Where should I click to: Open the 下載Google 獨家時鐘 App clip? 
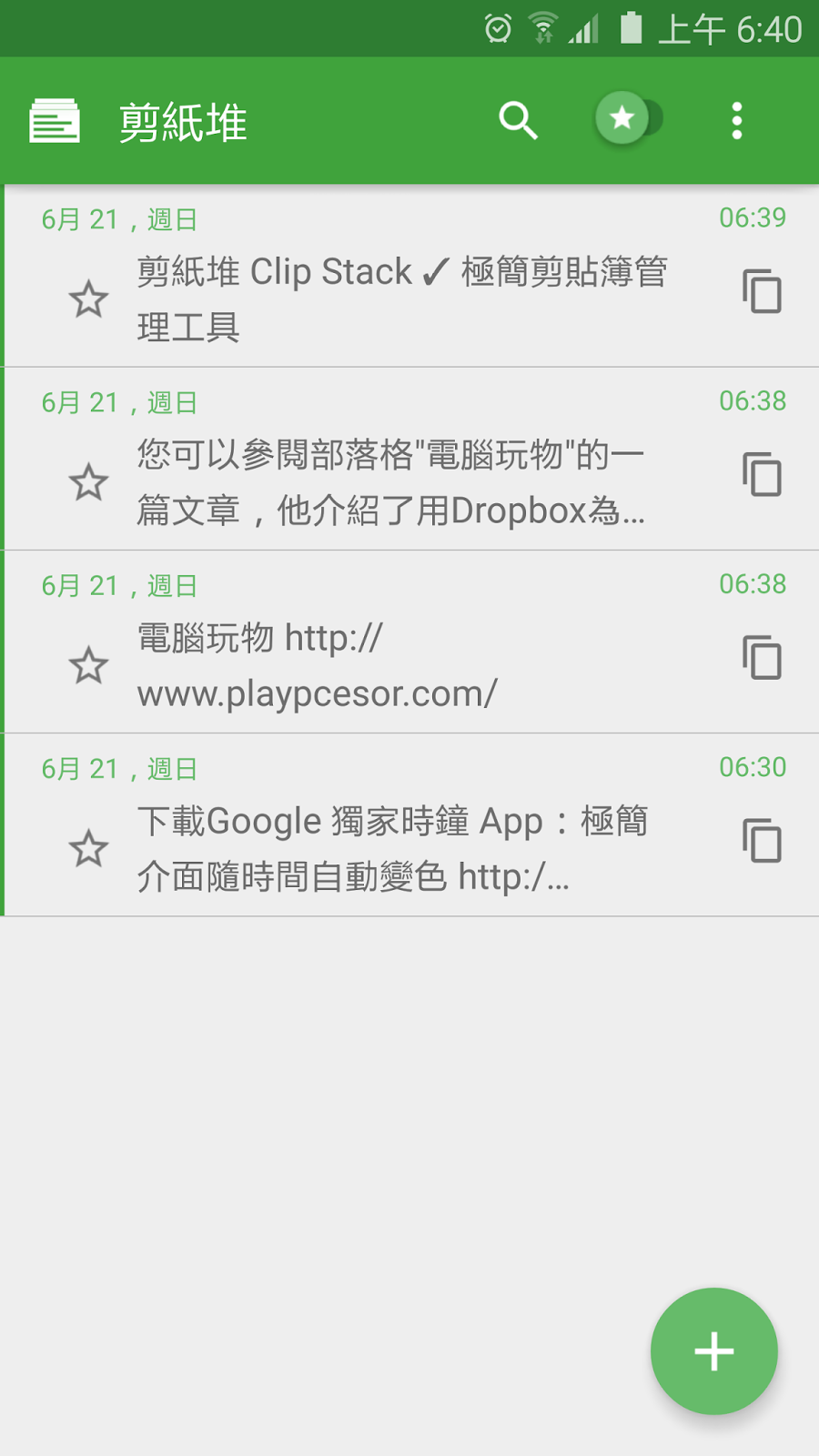[x=391, y=849]
